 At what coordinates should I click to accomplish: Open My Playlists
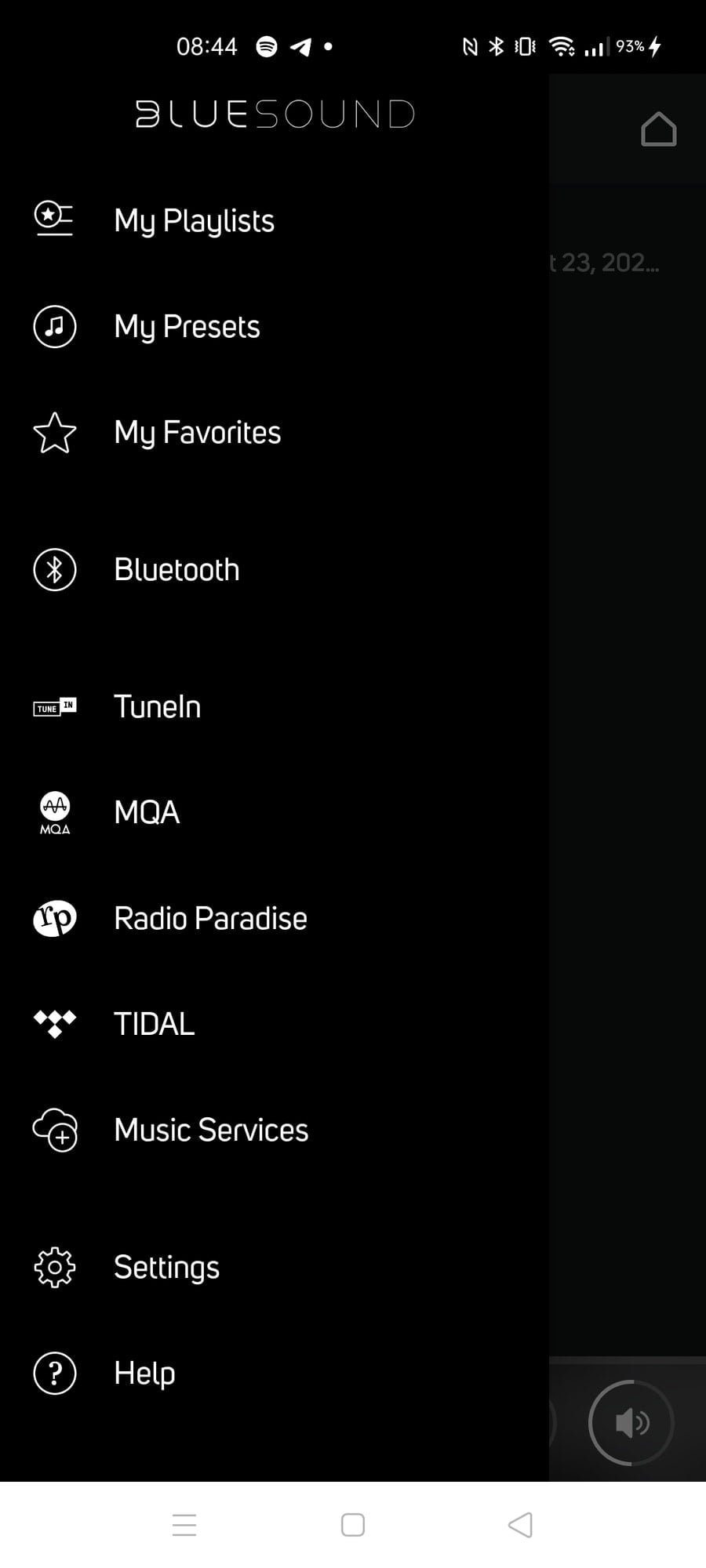click(x=194, y=221)
